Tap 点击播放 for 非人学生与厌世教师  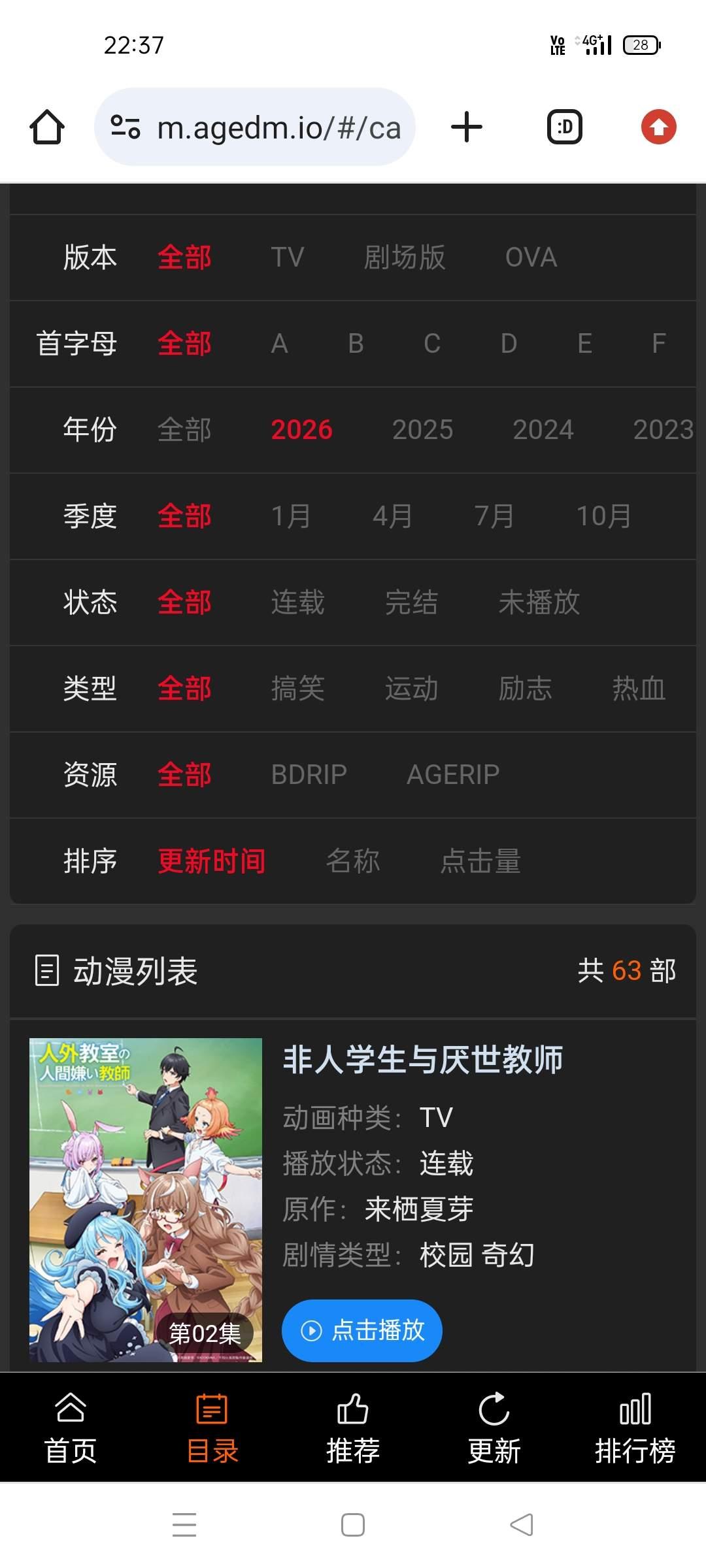click(362, 1330)
